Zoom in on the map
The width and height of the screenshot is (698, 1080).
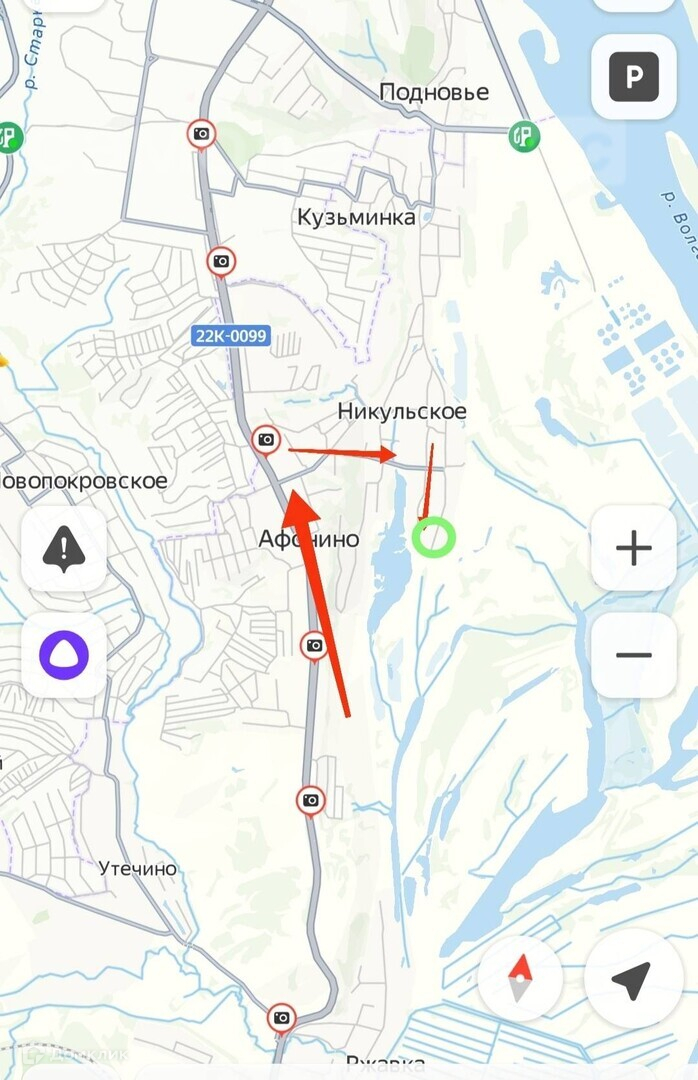(x=634, y=548)
